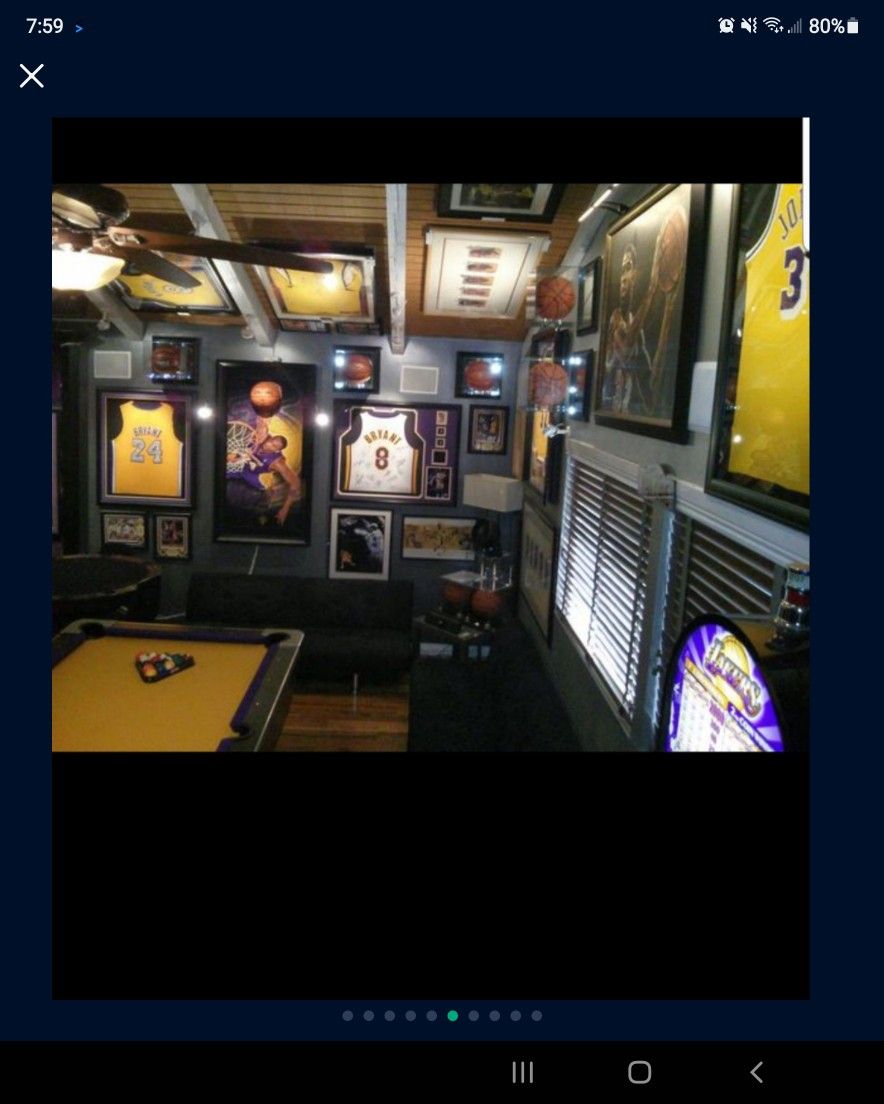Tap the seventh carousel dot

coord(473,1015)
